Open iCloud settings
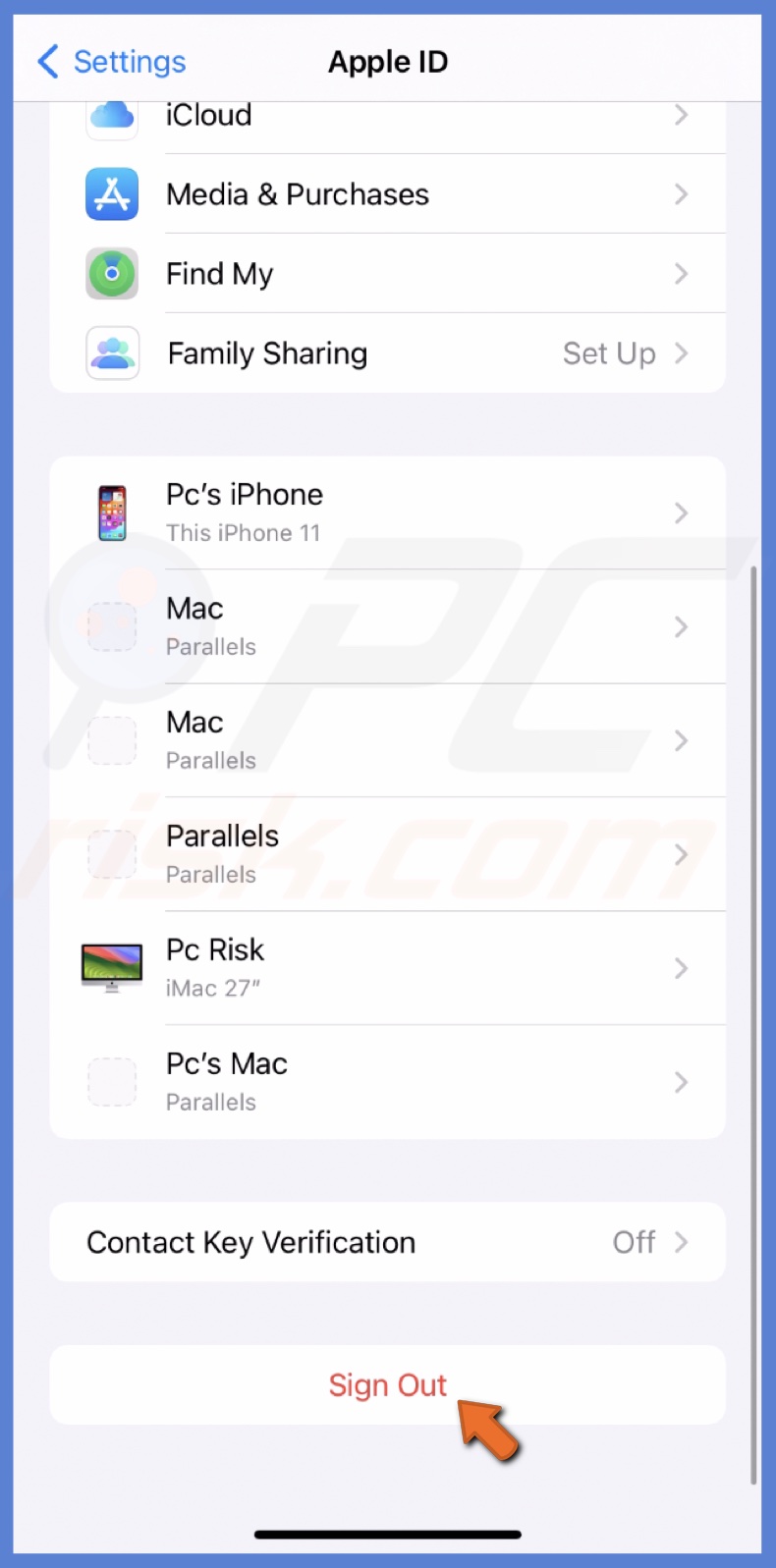This screenshot has width=776, height=1568. click(387, 118)
